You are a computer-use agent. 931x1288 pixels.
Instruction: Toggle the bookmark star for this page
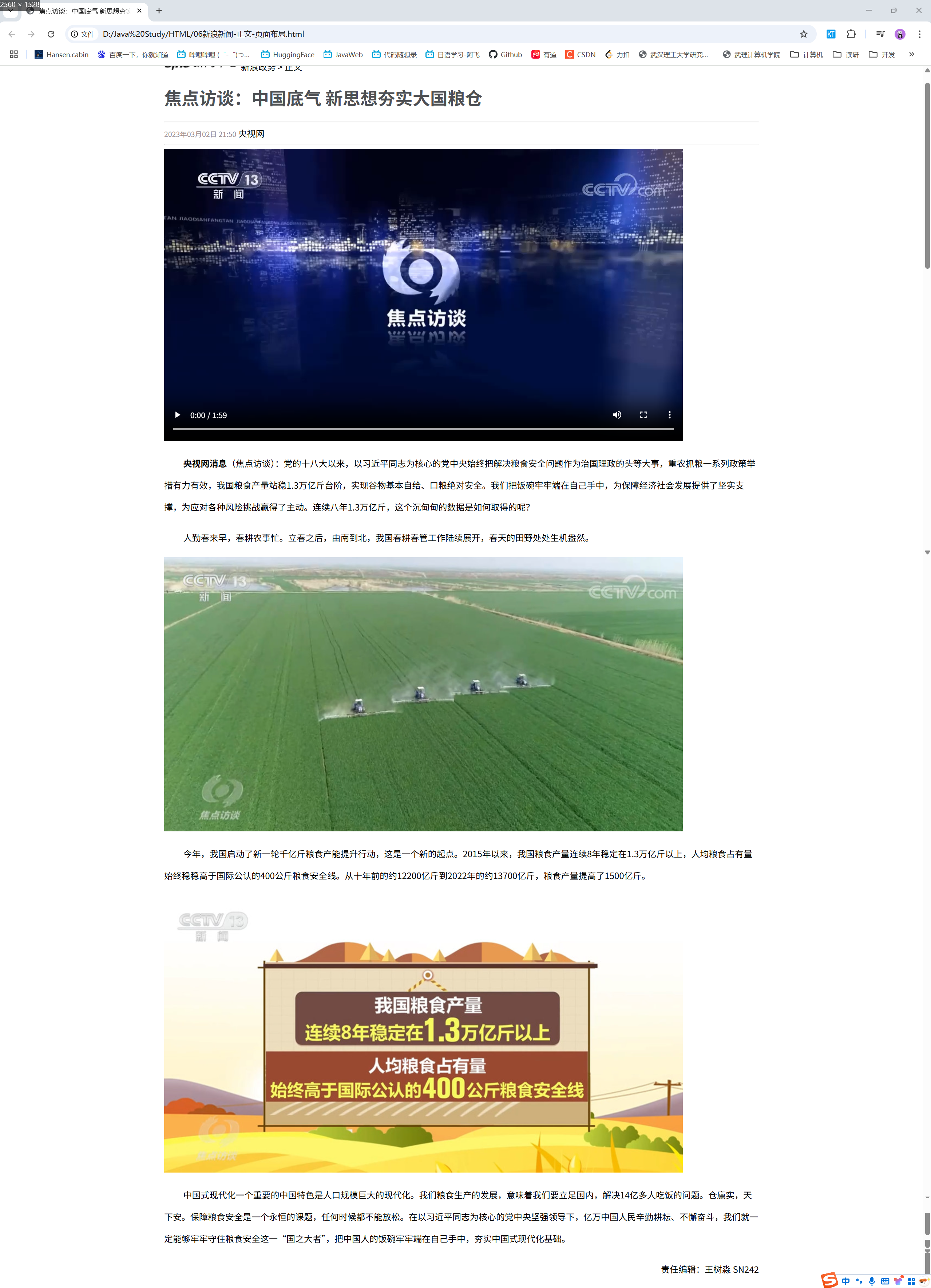(804, 34)
